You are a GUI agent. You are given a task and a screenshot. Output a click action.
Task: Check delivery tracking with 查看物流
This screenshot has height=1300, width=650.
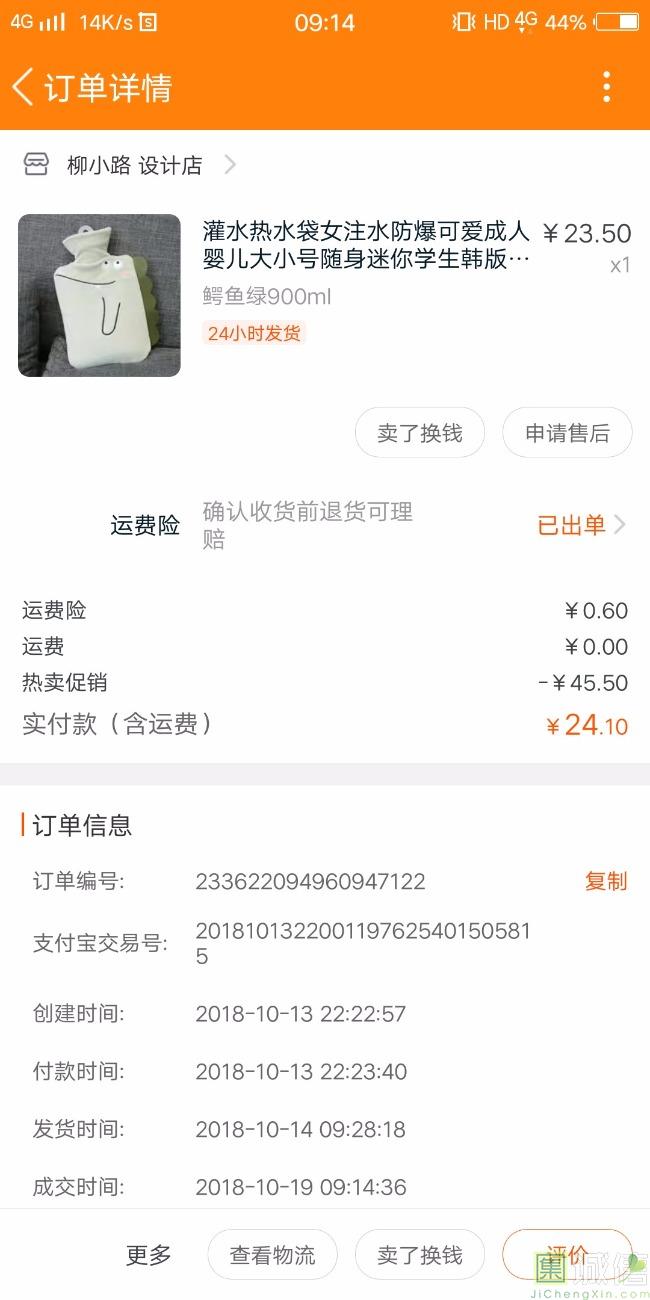(x=272, y=1255)
